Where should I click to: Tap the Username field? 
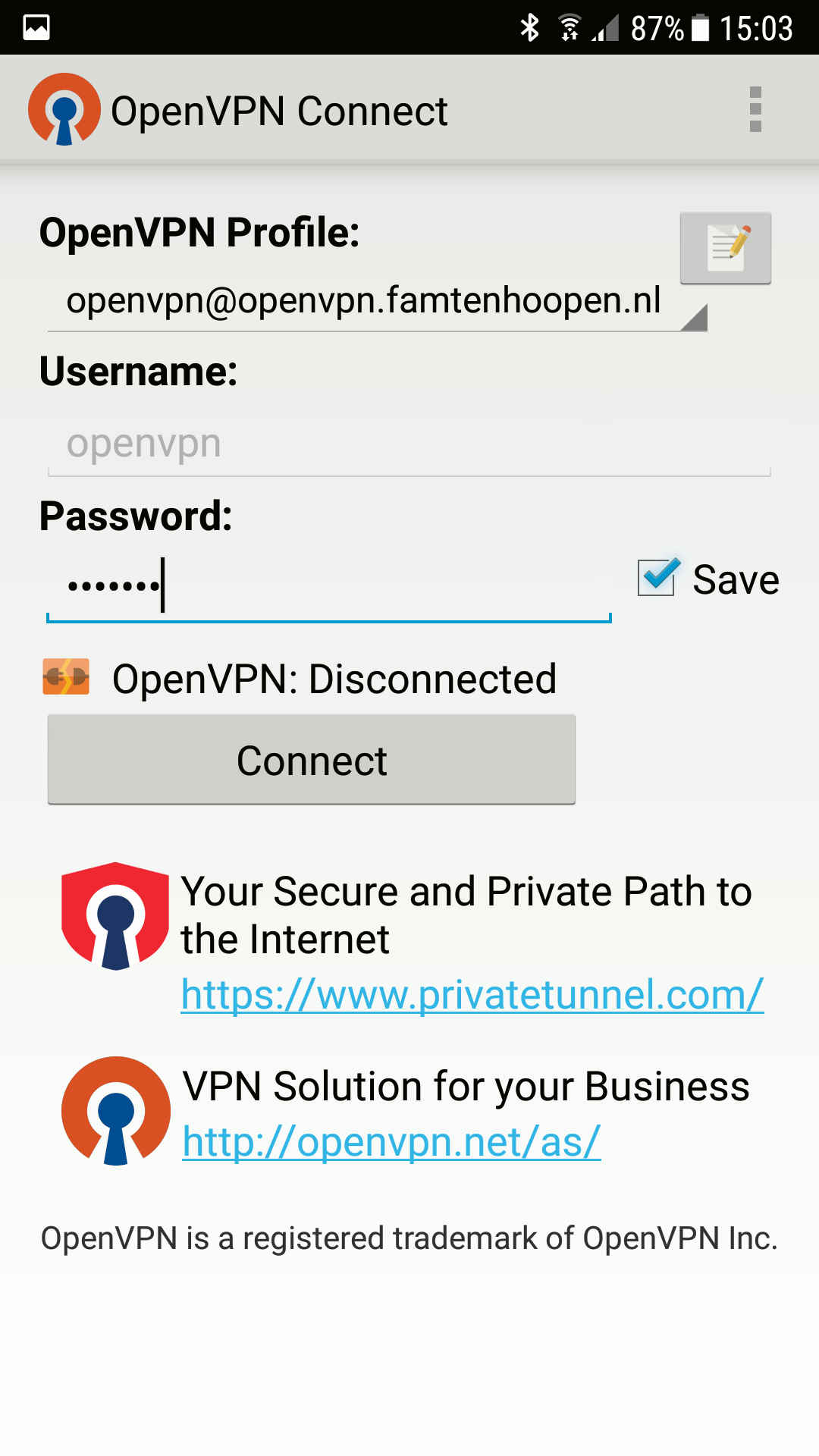(x=408, y=444)
